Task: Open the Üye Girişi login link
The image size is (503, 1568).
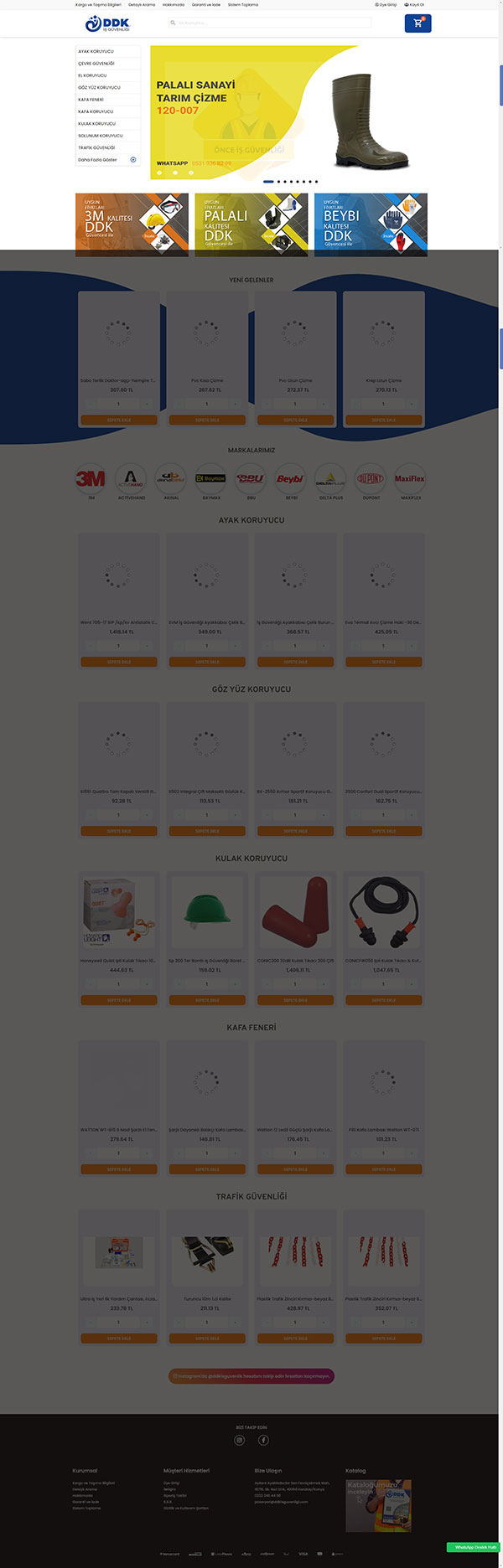Action: 386,5
